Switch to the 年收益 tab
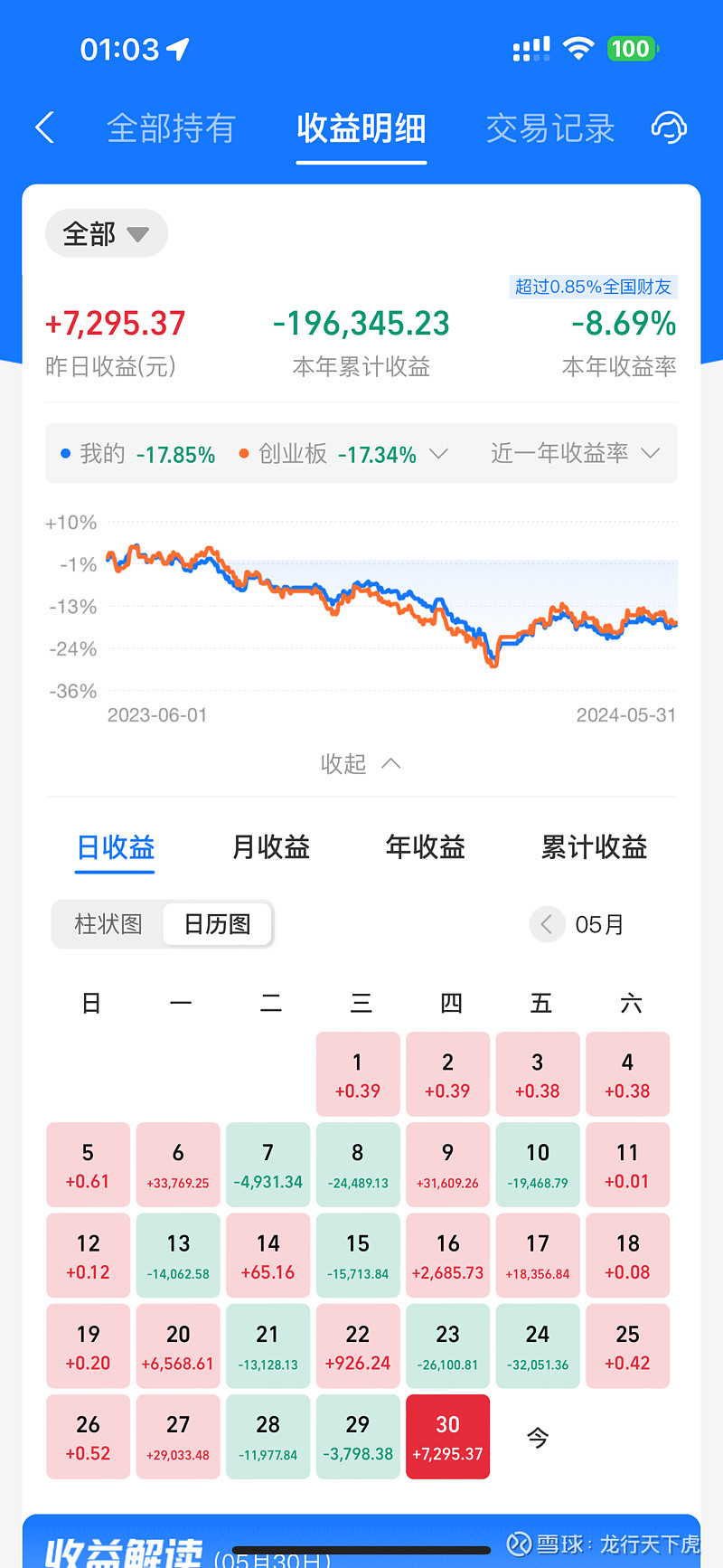 (426, 846)
